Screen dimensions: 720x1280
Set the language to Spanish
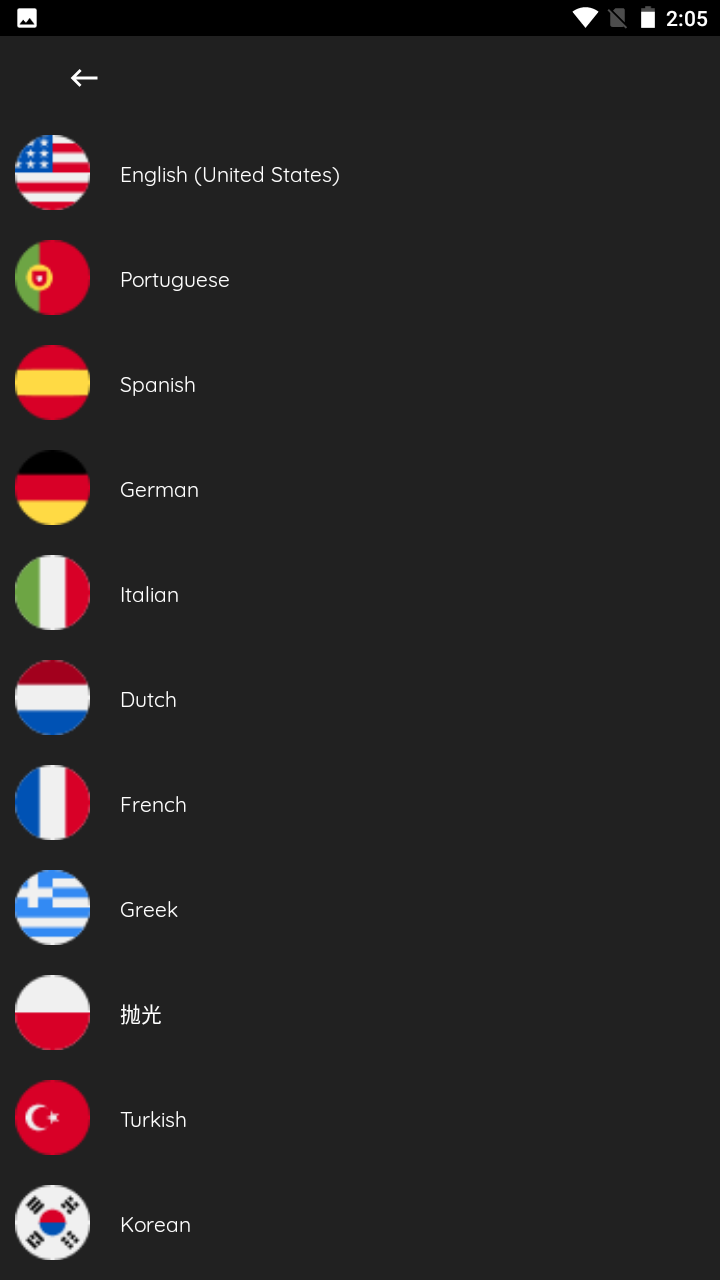(360, 383)
